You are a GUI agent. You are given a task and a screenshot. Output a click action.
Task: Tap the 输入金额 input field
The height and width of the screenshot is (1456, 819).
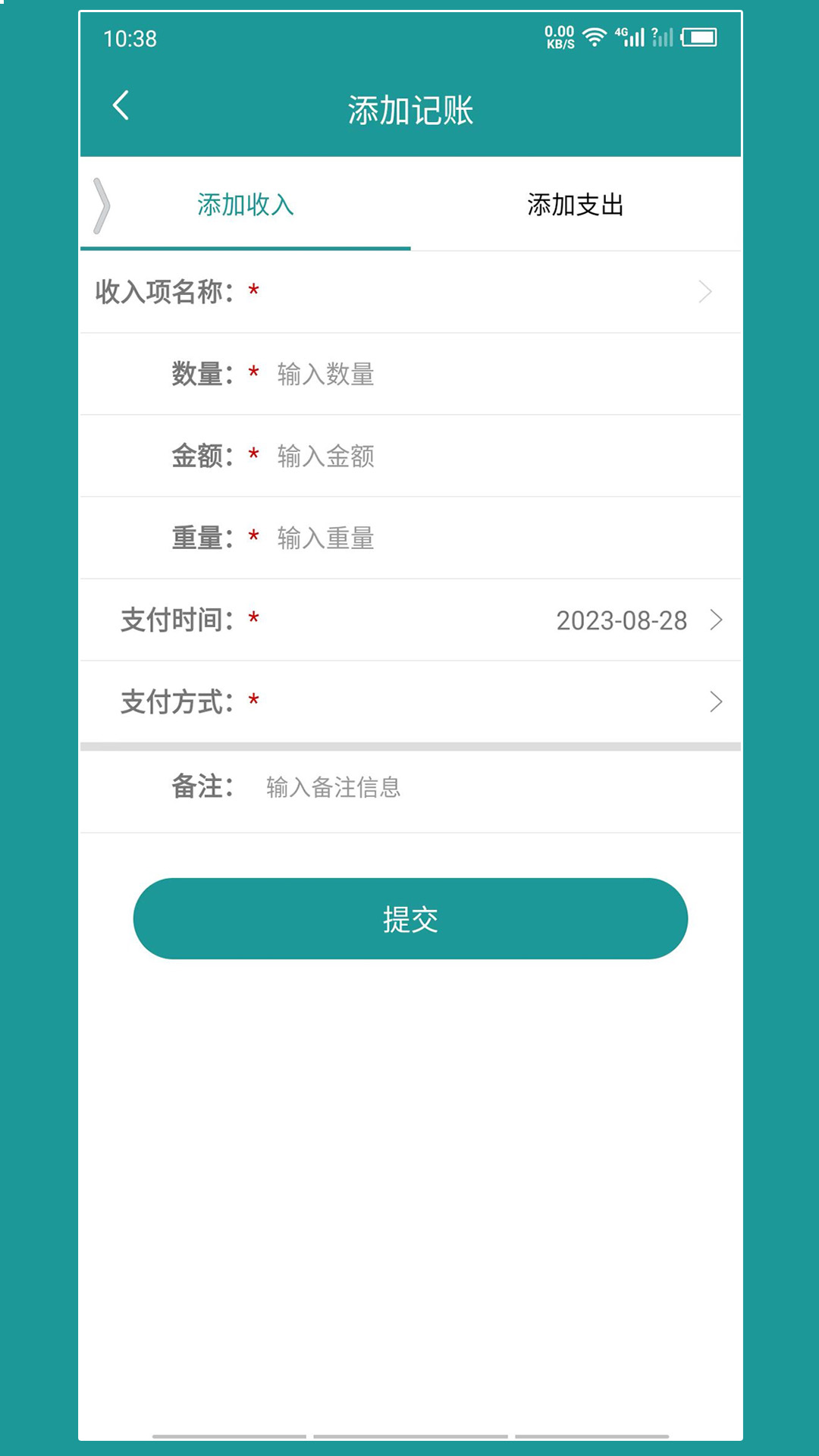click(379, 456)
